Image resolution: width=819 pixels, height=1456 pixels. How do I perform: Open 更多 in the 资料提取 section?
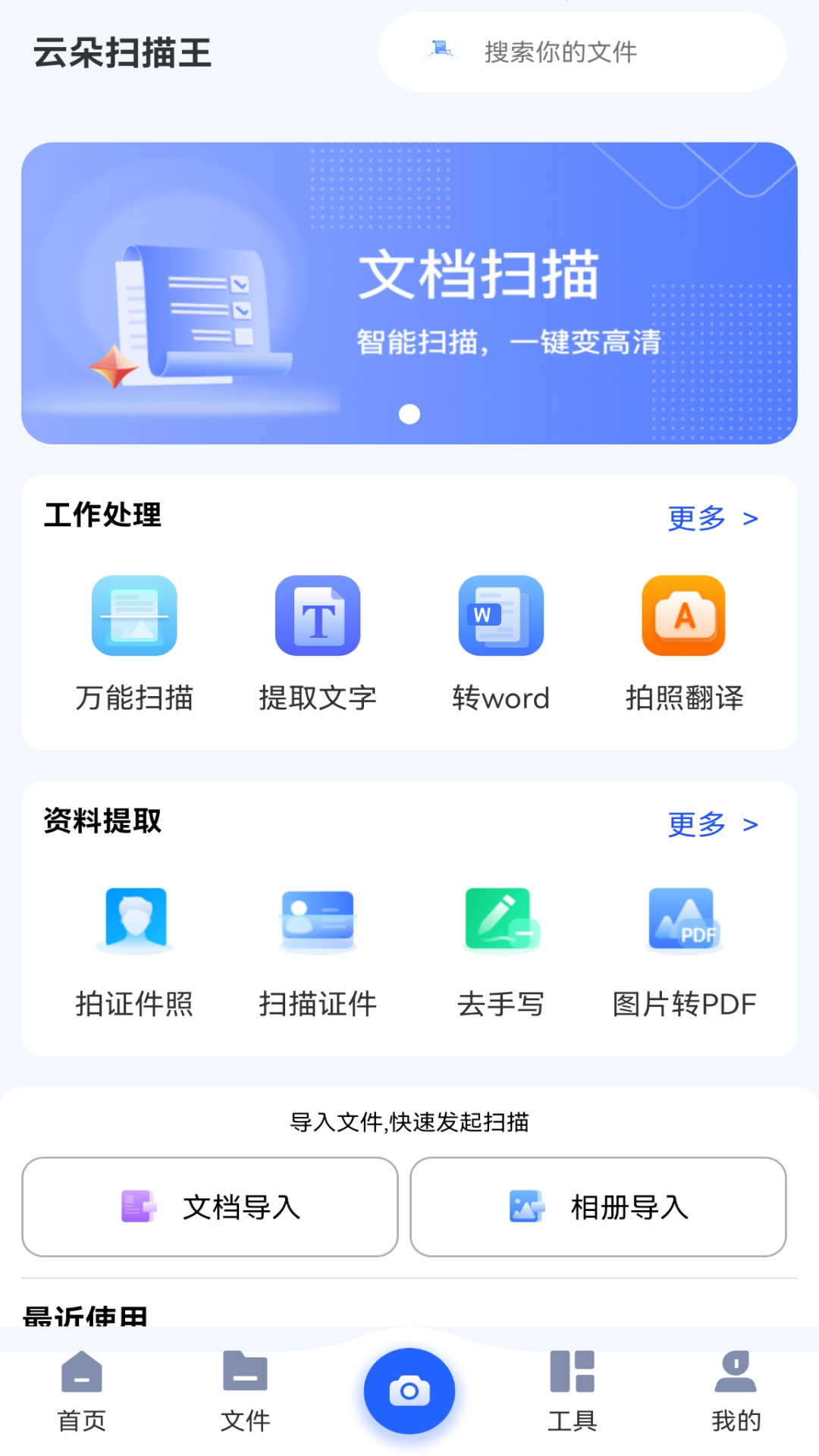click(713, 824)
